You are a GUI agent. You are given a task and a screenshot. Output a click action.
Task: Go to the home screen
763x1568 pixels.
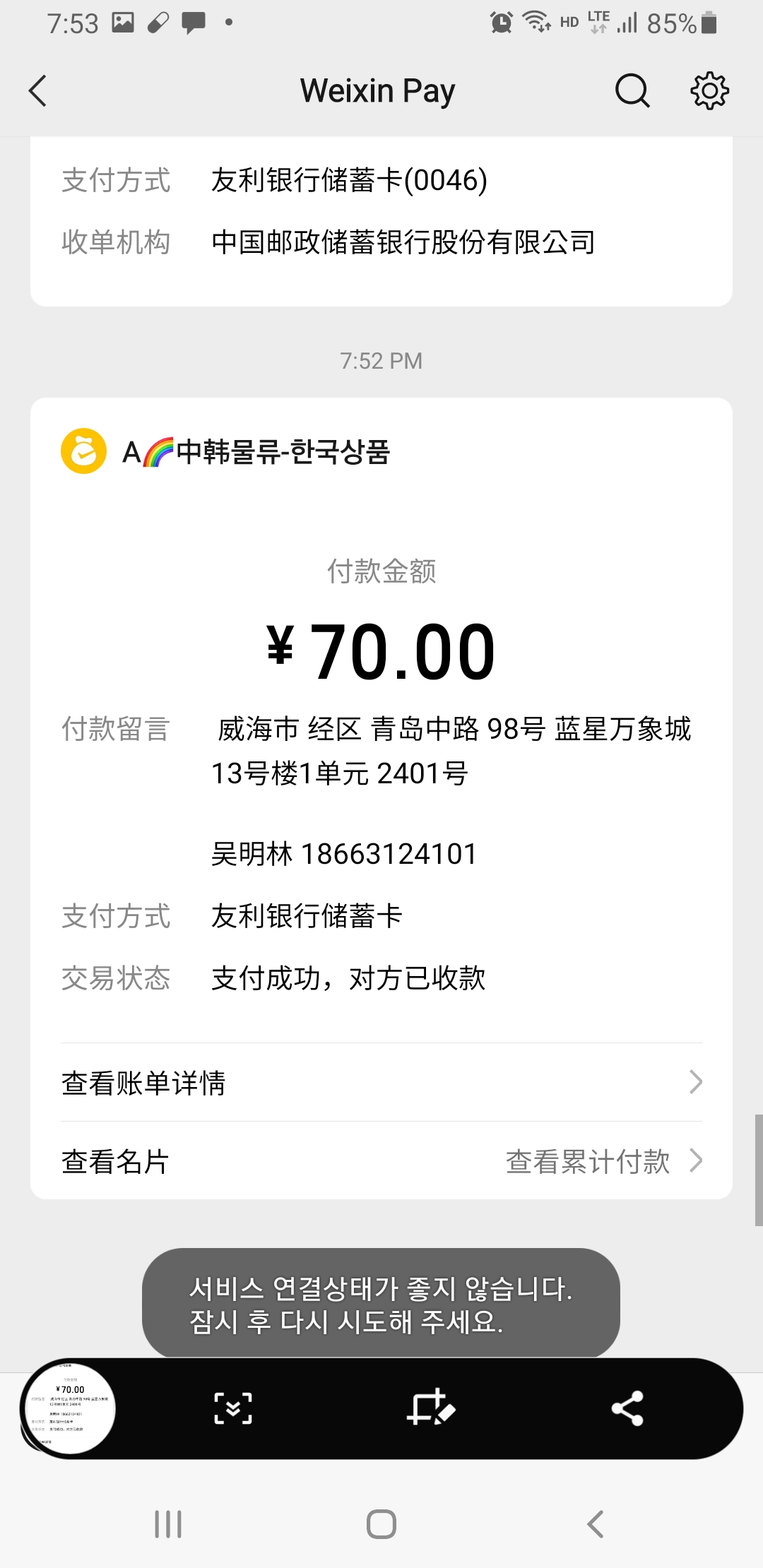point(381,1524)
